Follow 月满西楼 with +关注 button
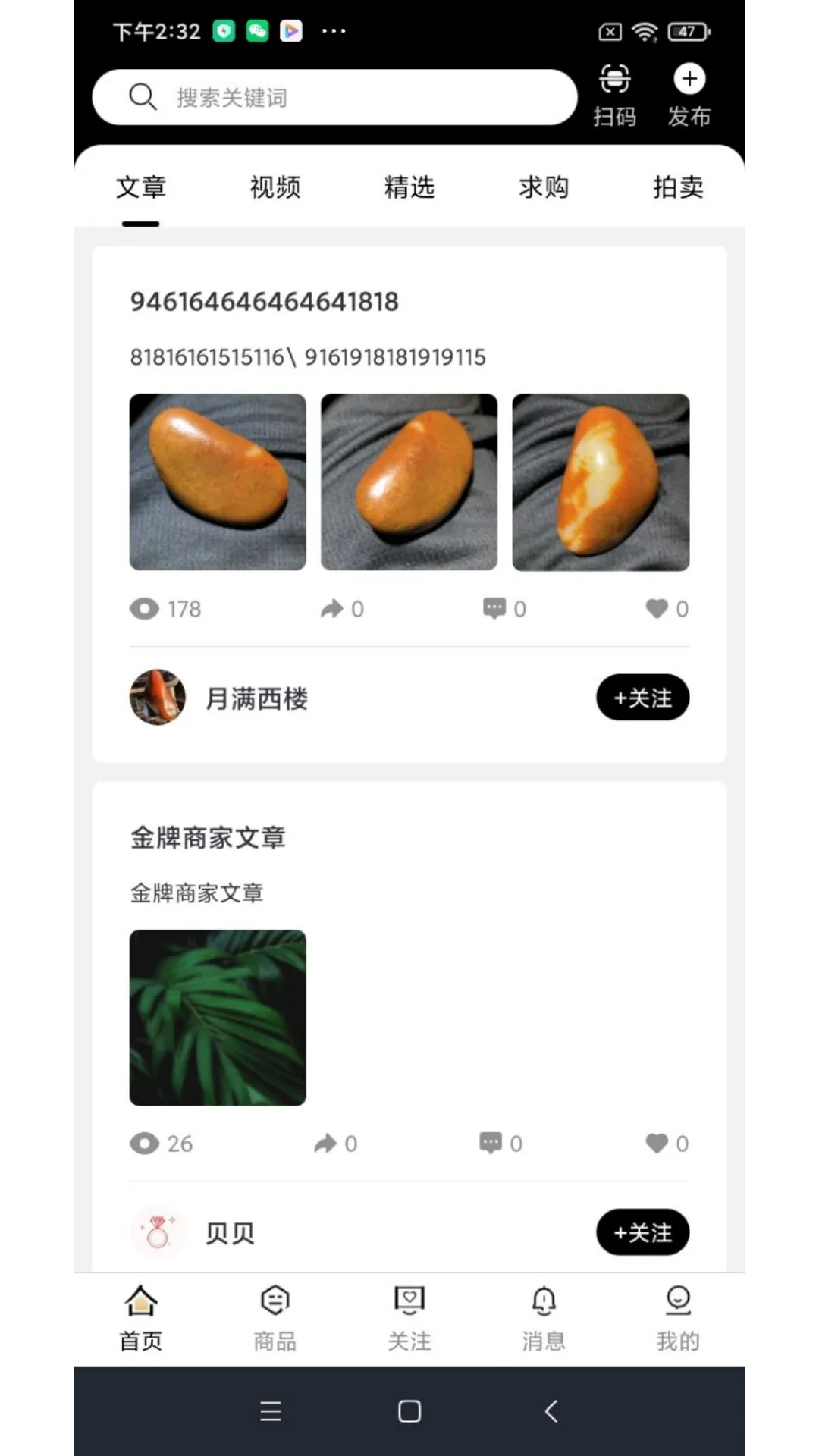 (x=642, y=697)
